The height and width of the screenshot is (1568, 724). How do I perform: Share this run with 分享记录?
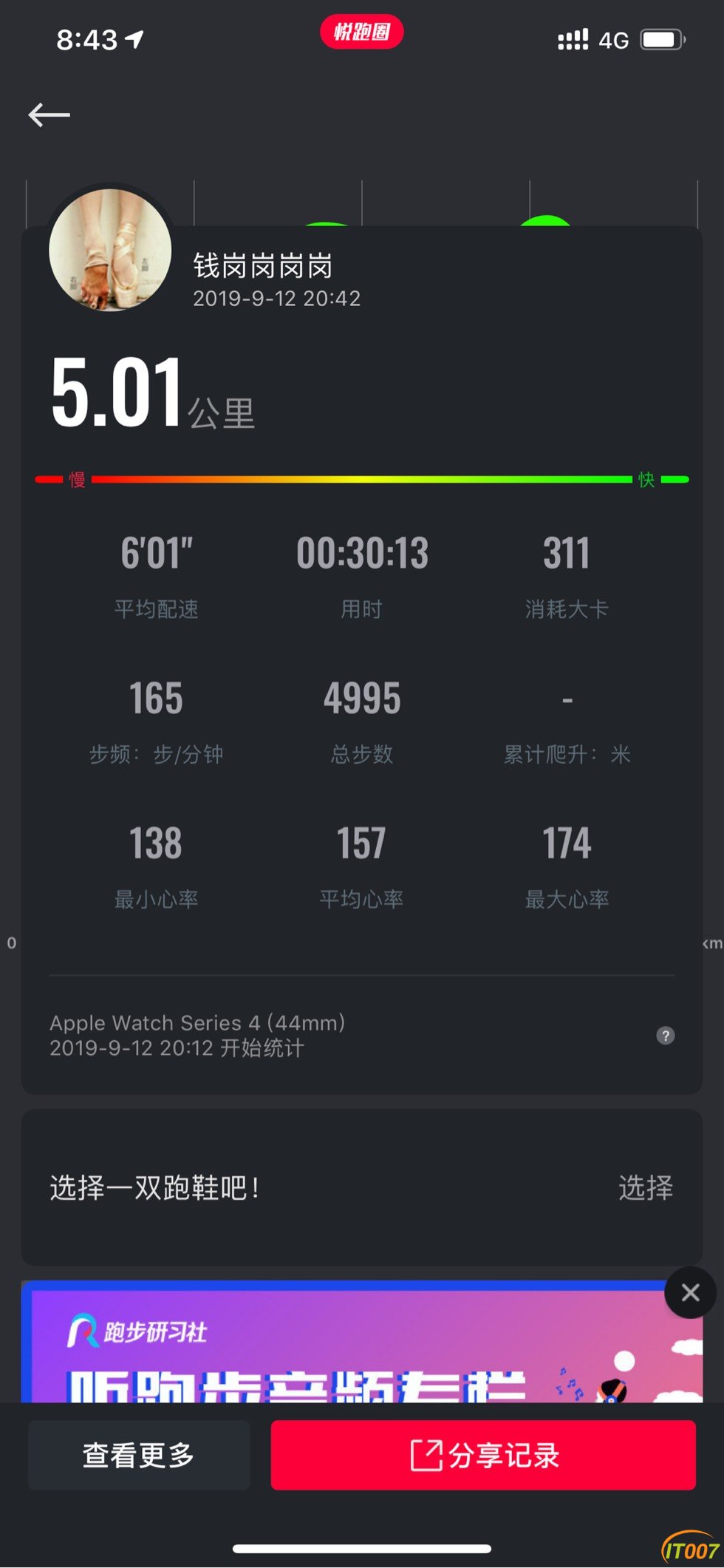coord(483,1456)
